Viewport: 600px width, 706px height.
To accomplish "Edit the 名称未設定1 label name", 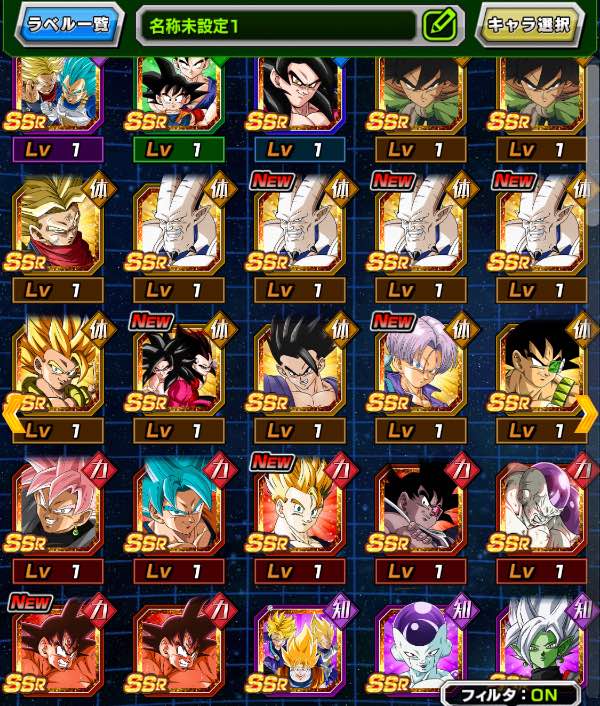I will pos(438,24).
